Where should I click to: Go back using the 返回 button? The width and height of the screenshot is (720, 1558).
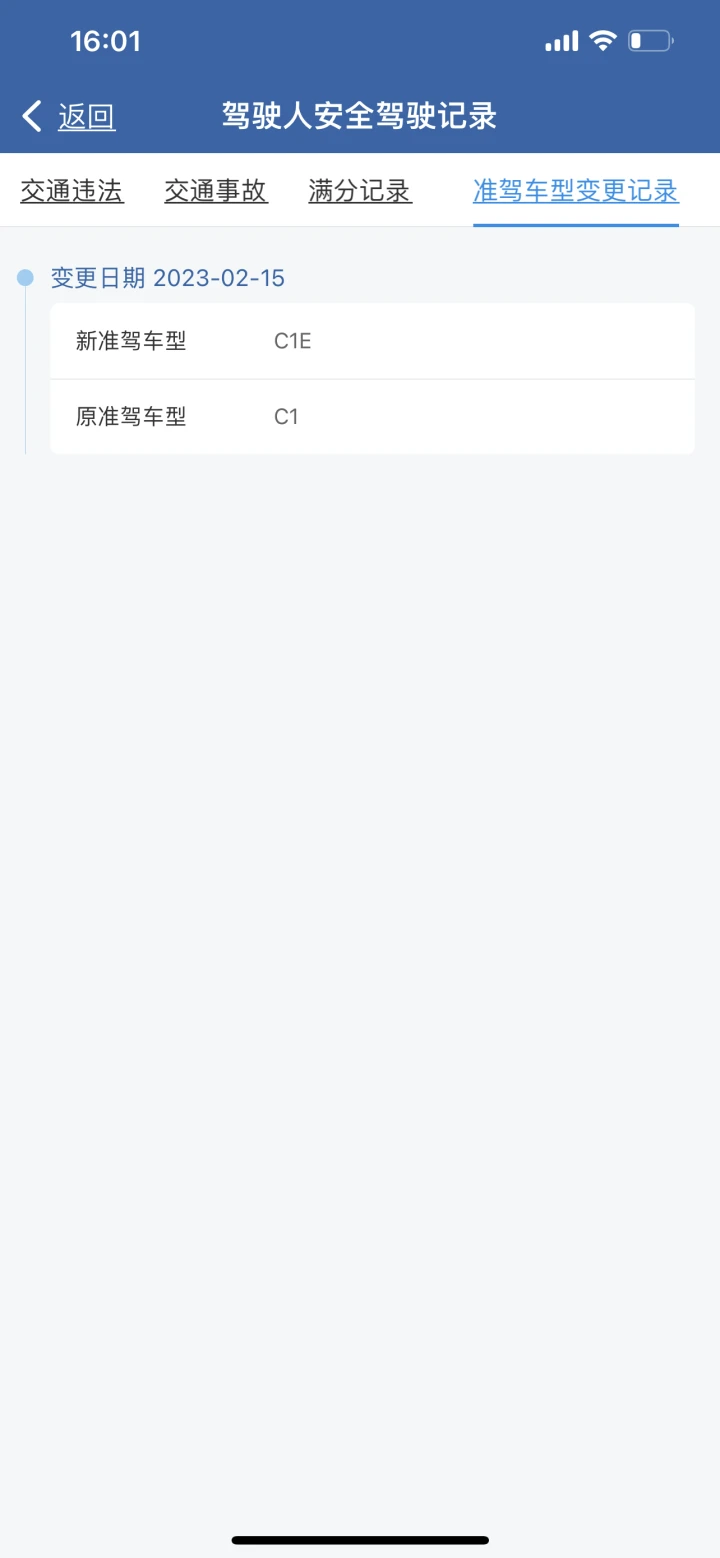69,117
